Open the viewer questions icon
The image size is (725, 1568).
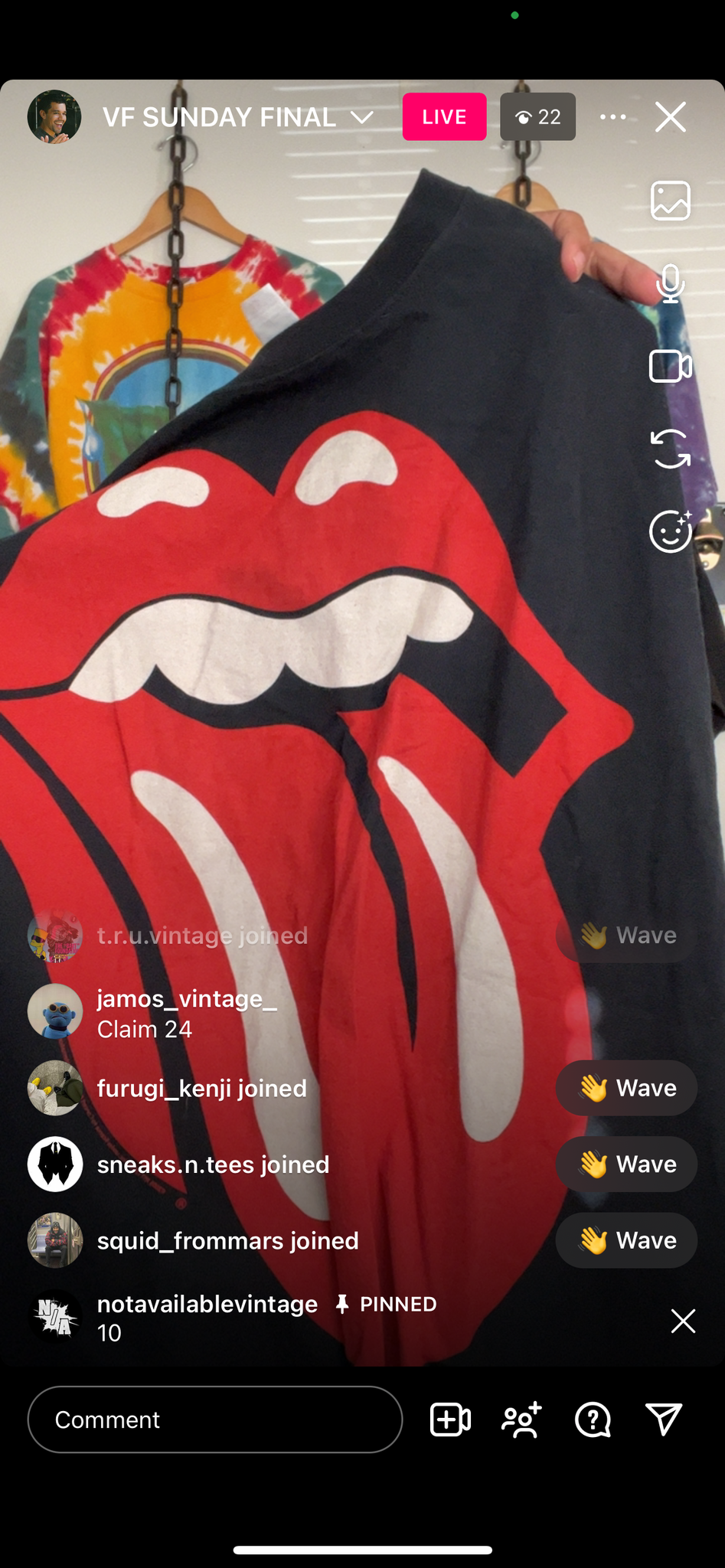tap(593, 1419)
